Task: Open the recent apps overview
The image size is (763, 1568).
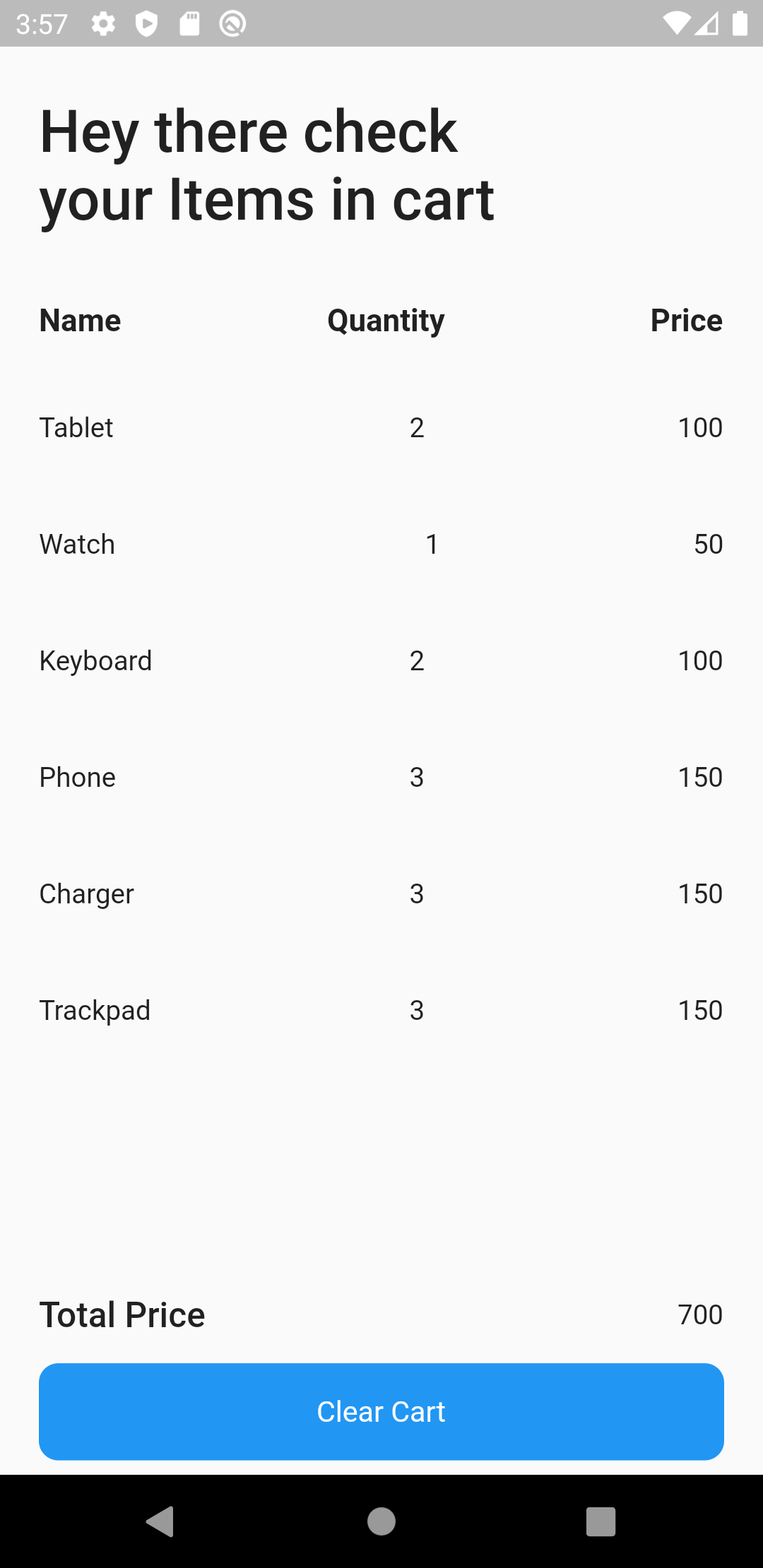Action: coord(601,1521)
